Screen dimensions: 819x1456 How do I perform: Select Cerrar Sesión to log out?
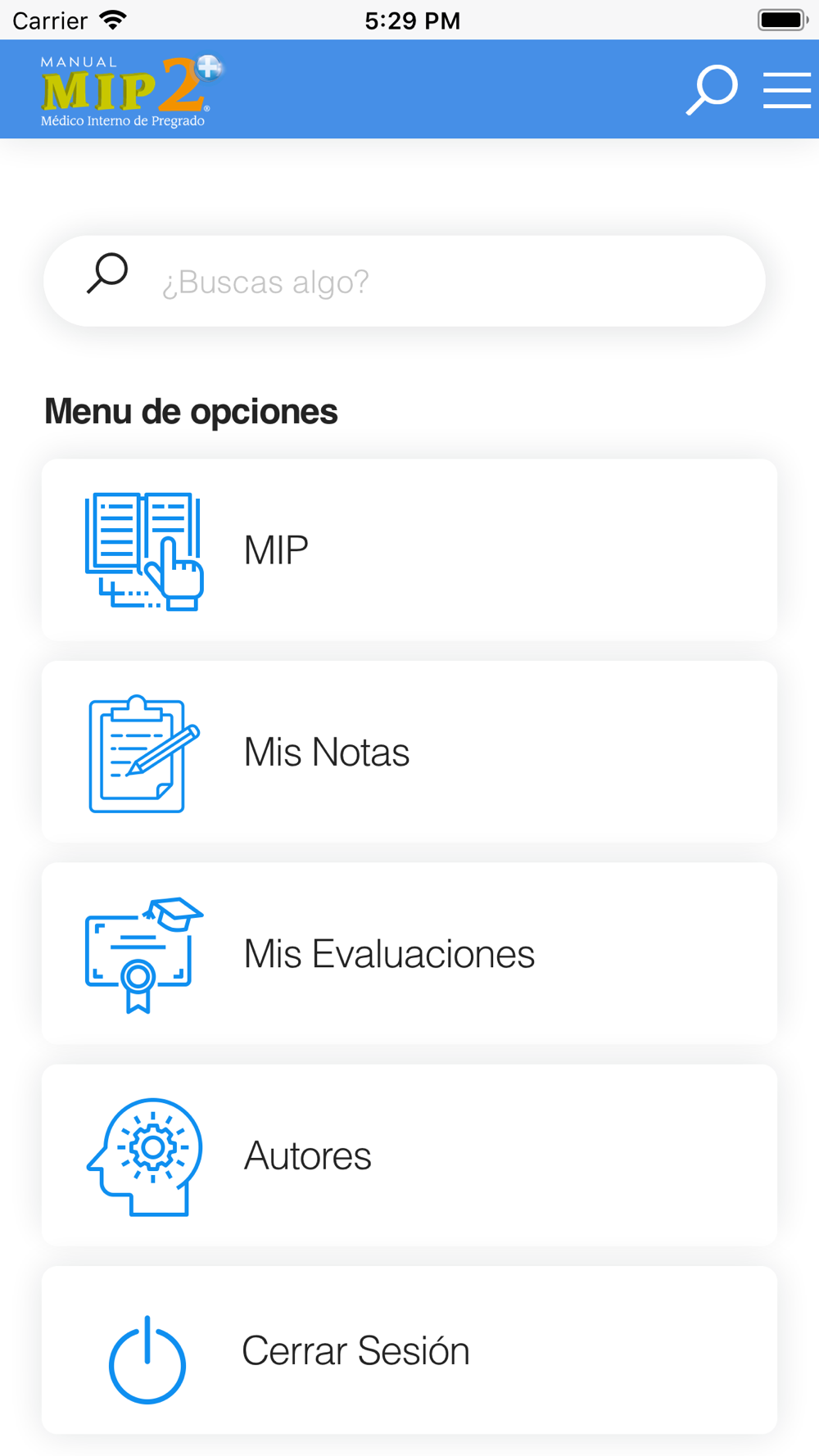409,1350
